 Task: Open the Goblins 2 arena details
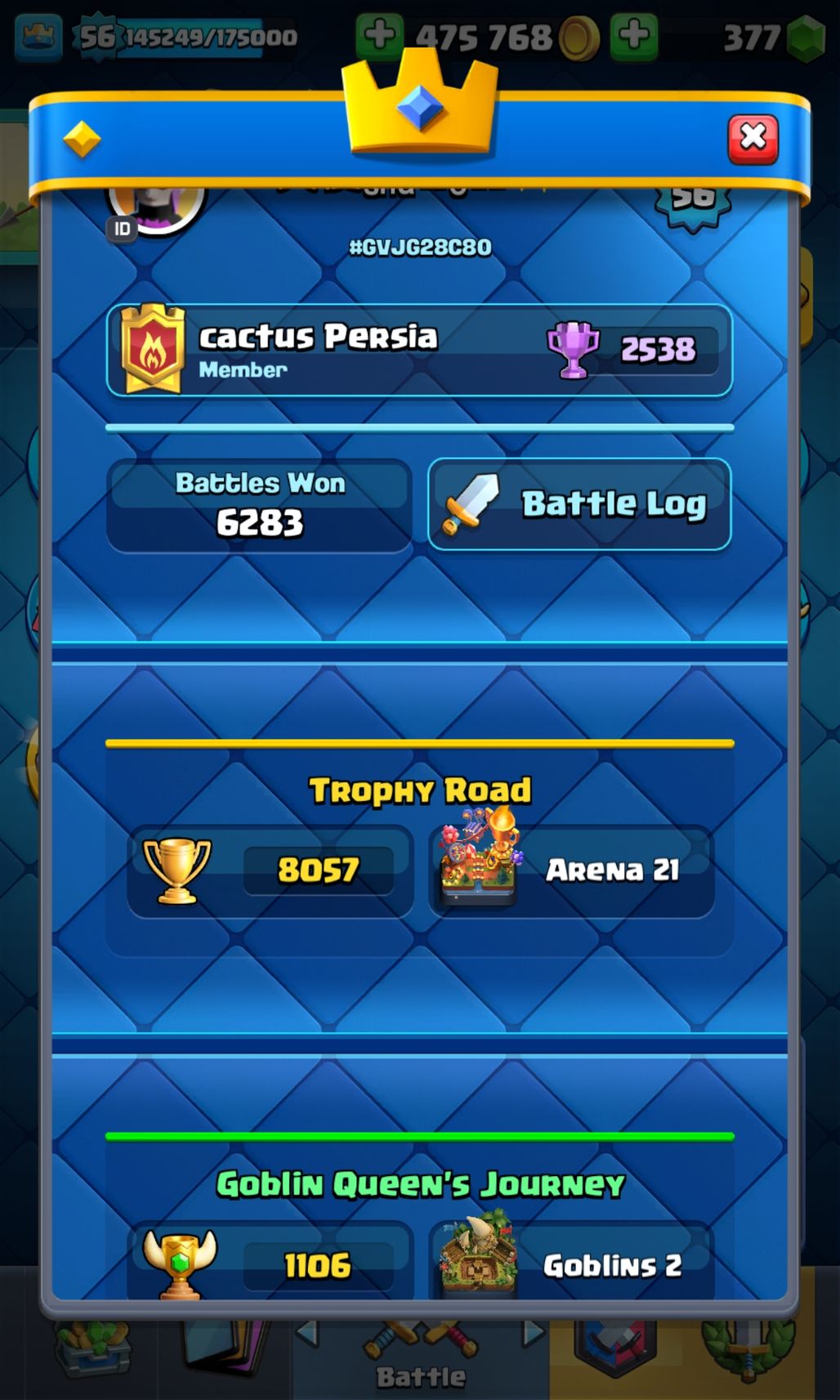(571, 1263)
